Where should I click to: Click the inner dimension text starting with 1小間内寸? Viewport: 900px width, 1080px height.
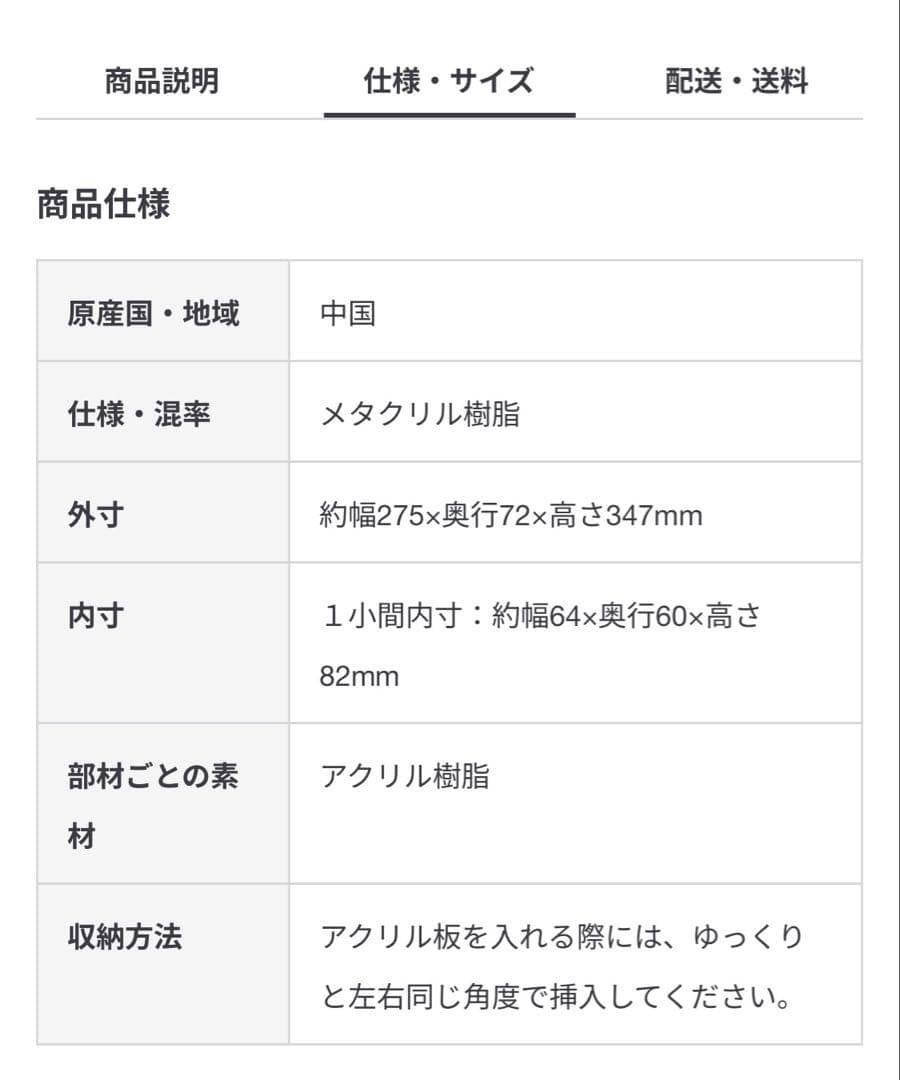(x=540, y=618)
